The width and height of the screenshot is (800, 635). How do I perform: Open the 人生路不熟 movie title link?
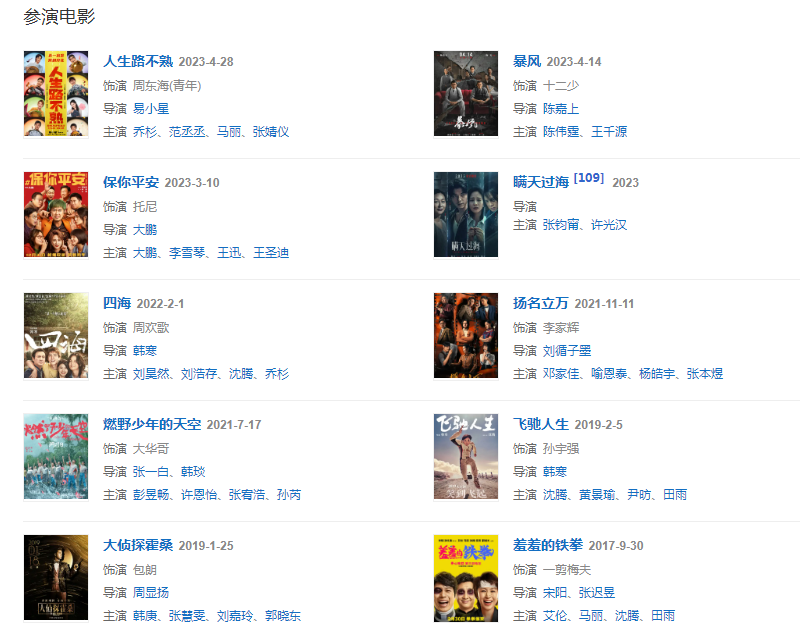point(138,62)
